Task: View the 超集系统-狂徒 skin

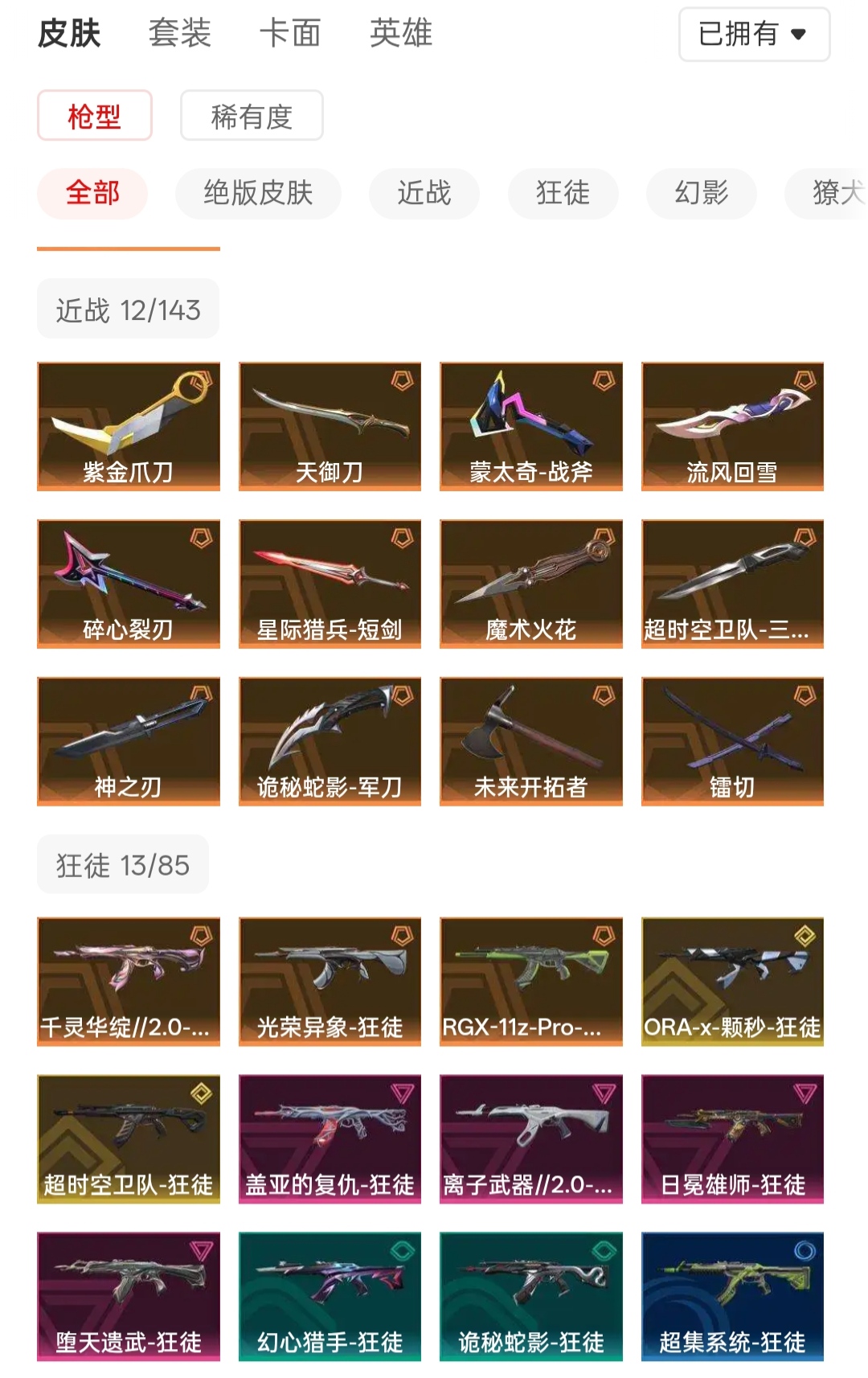Action: pos(732,1296)
